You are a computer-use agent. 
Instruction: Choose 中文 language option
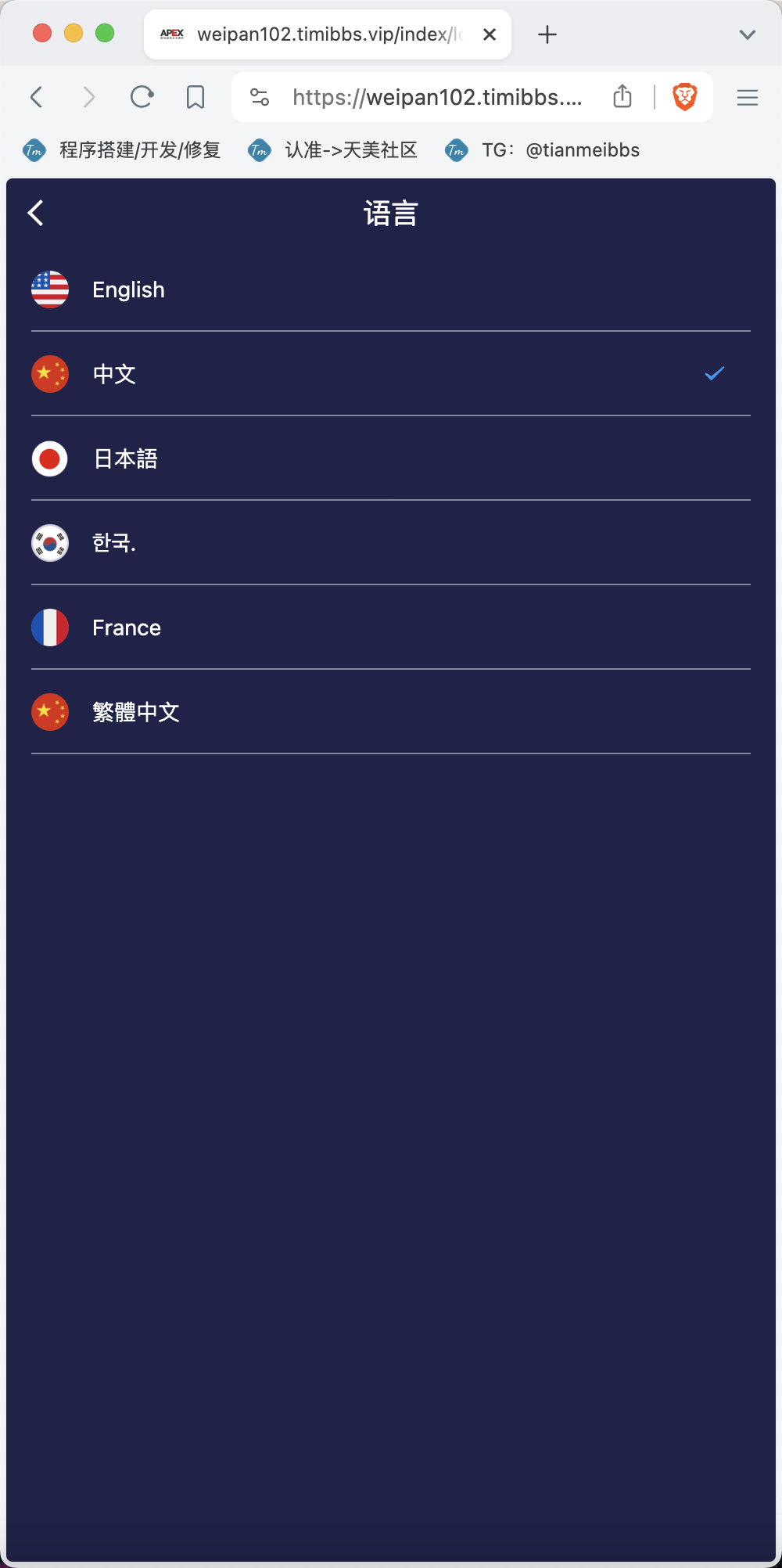point(391,374)
